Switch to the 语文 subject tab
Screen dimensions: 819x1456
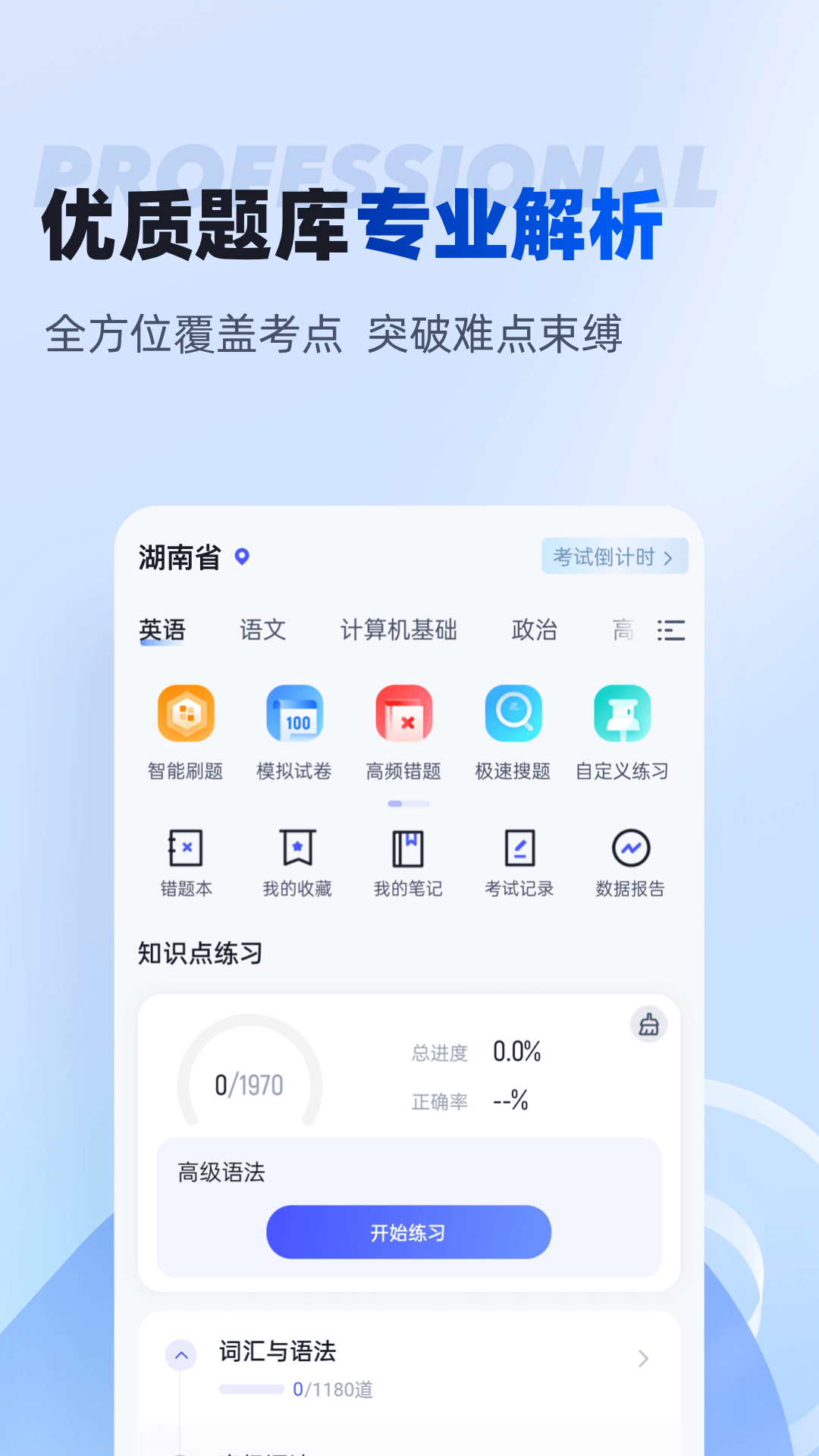[262, 630]
